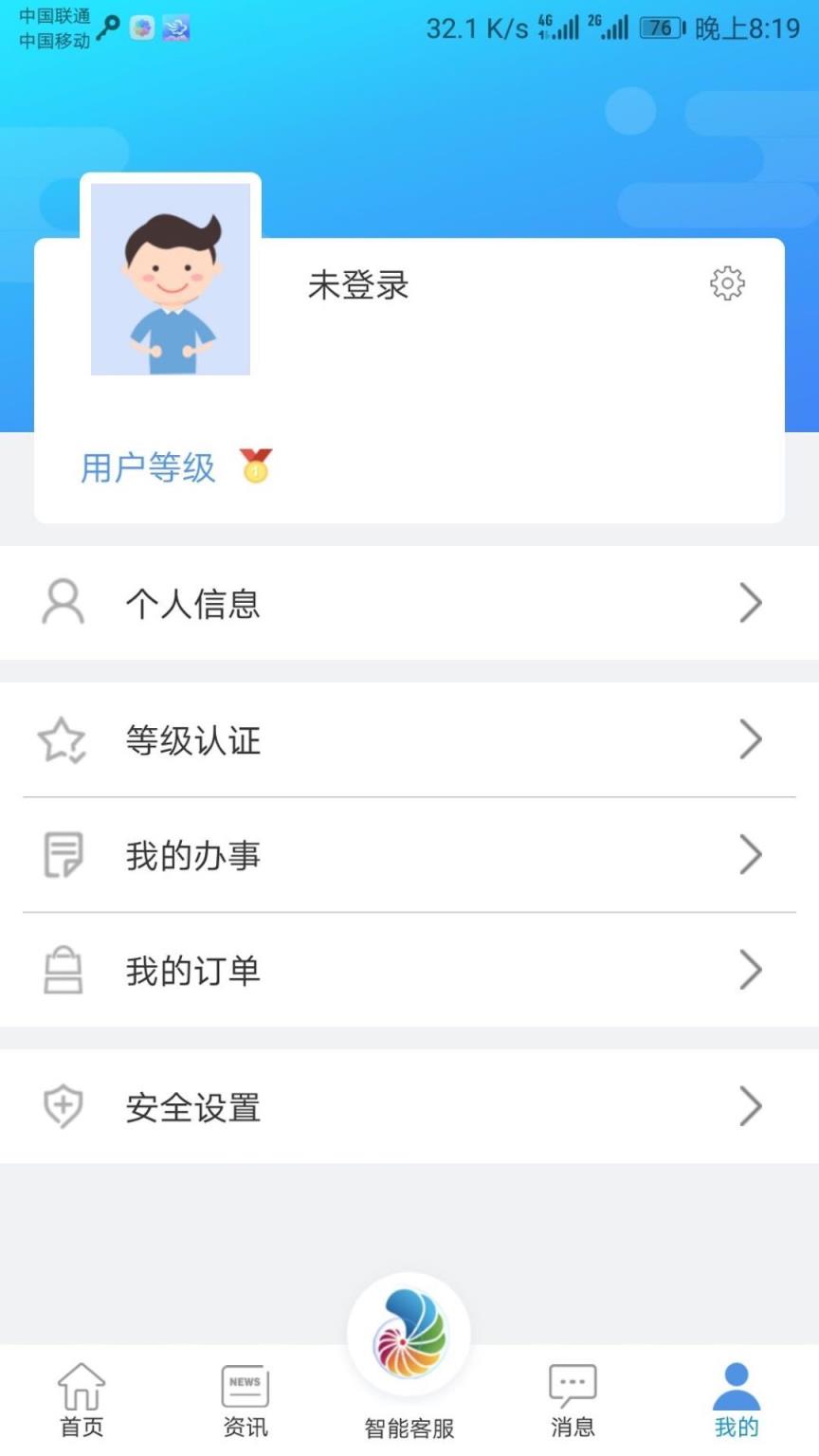Screen dimensions: 819x1456
Task: Click the 我的办事 document icon
Action: (x=63, y=855)
